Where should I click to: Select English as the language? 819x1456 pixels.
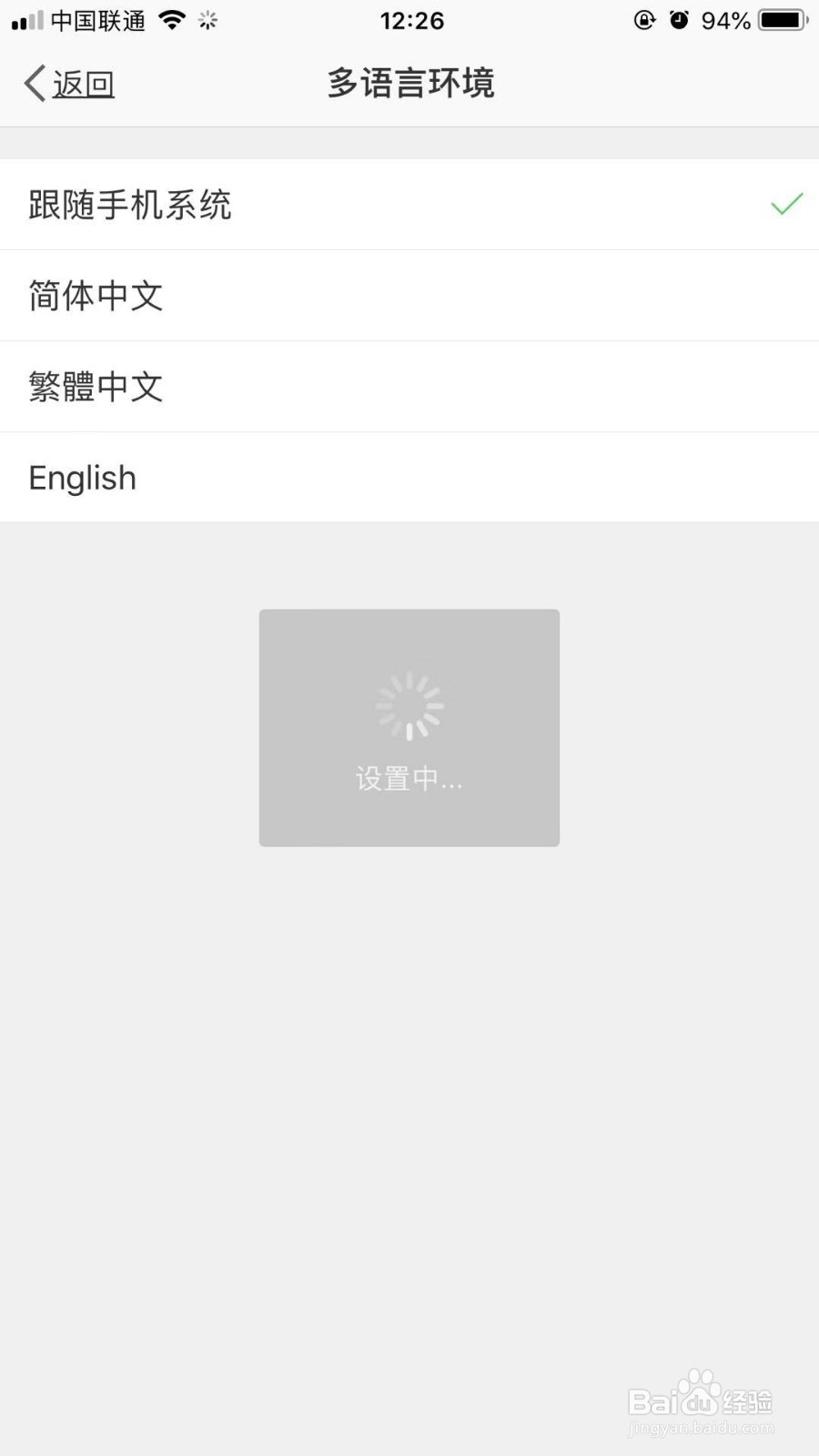click(82, 477)
